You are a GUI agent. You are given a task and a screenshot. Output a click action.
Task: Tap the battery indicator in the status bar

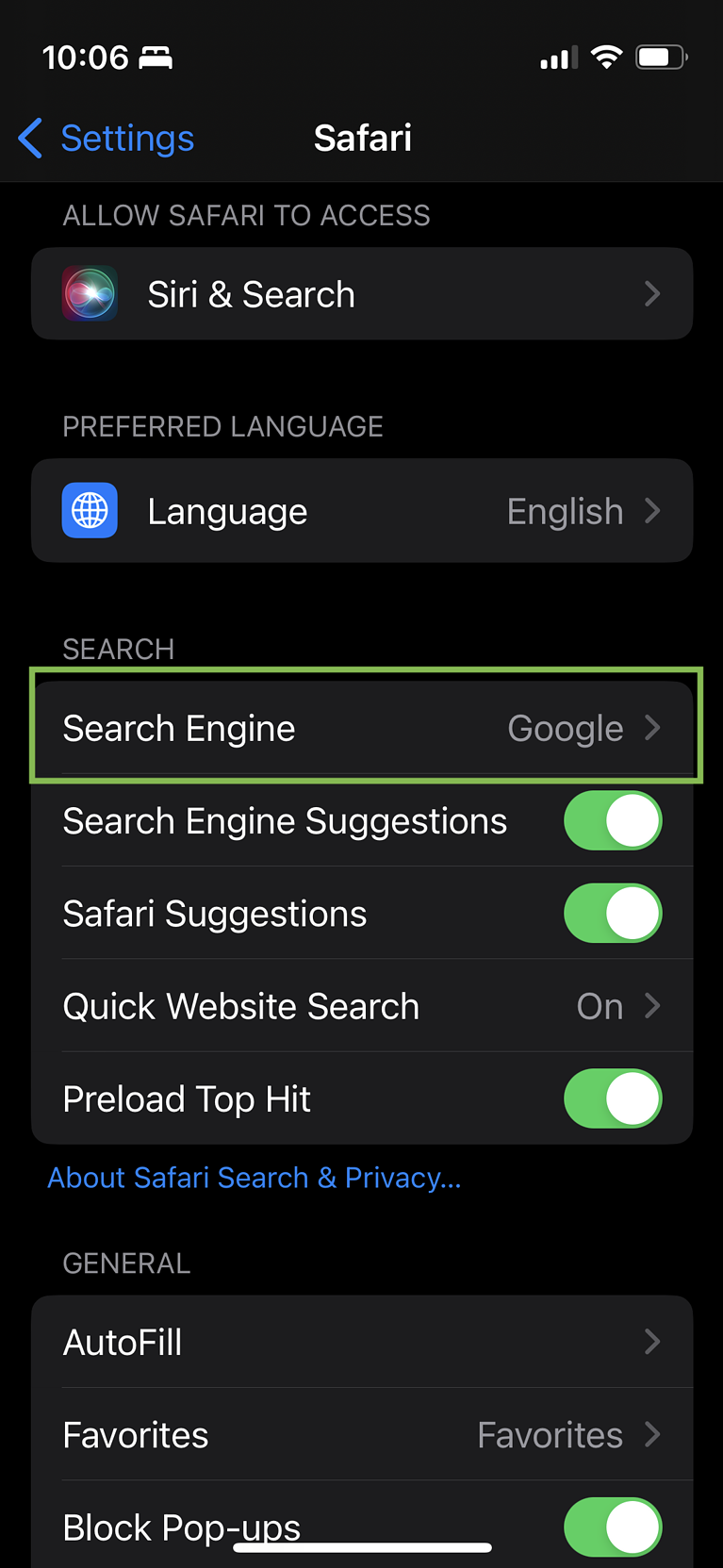[x=661, y=56]
